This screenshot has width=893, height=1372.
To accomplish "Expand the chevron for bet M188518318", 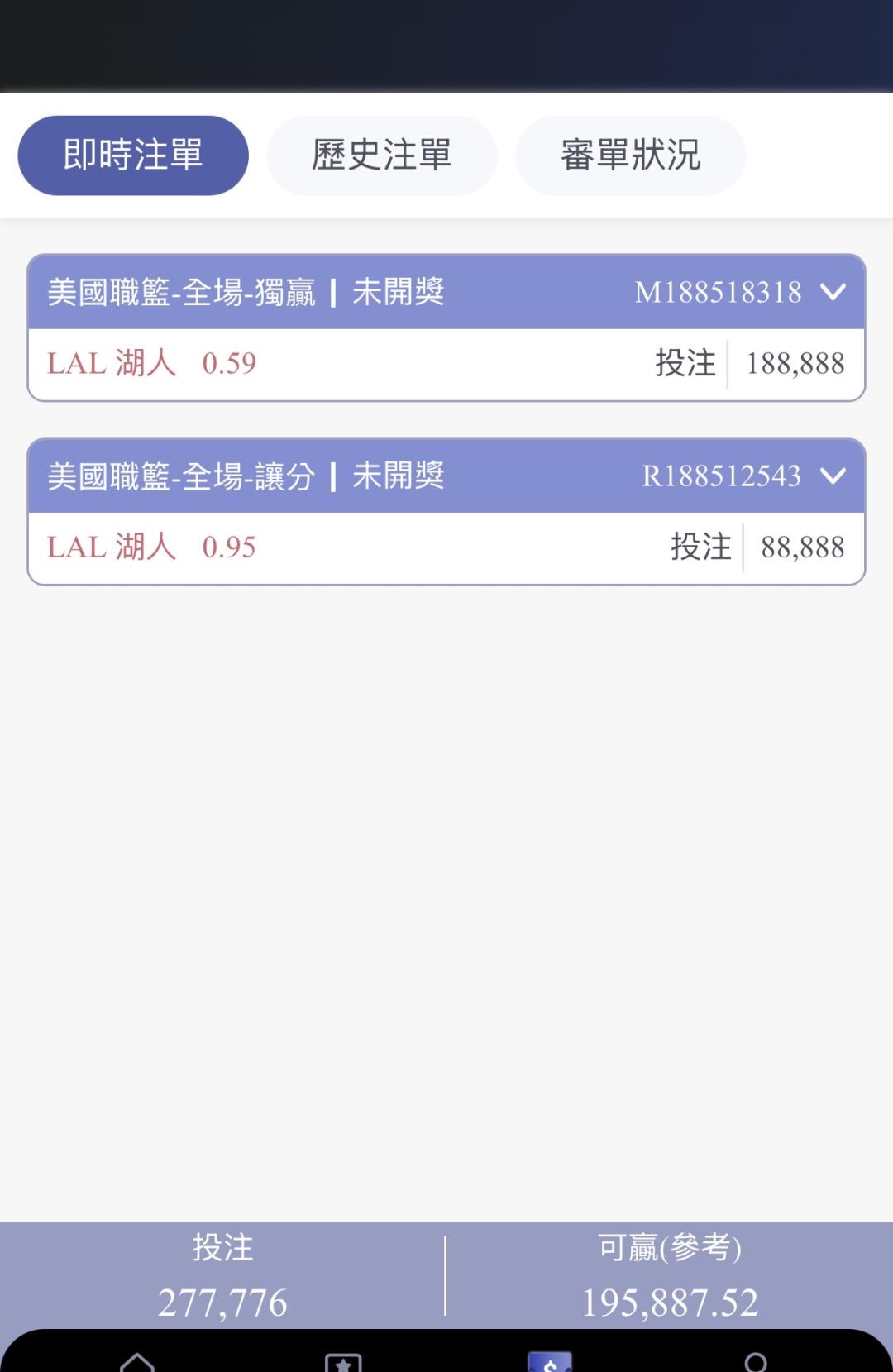I will coord(833,292).
